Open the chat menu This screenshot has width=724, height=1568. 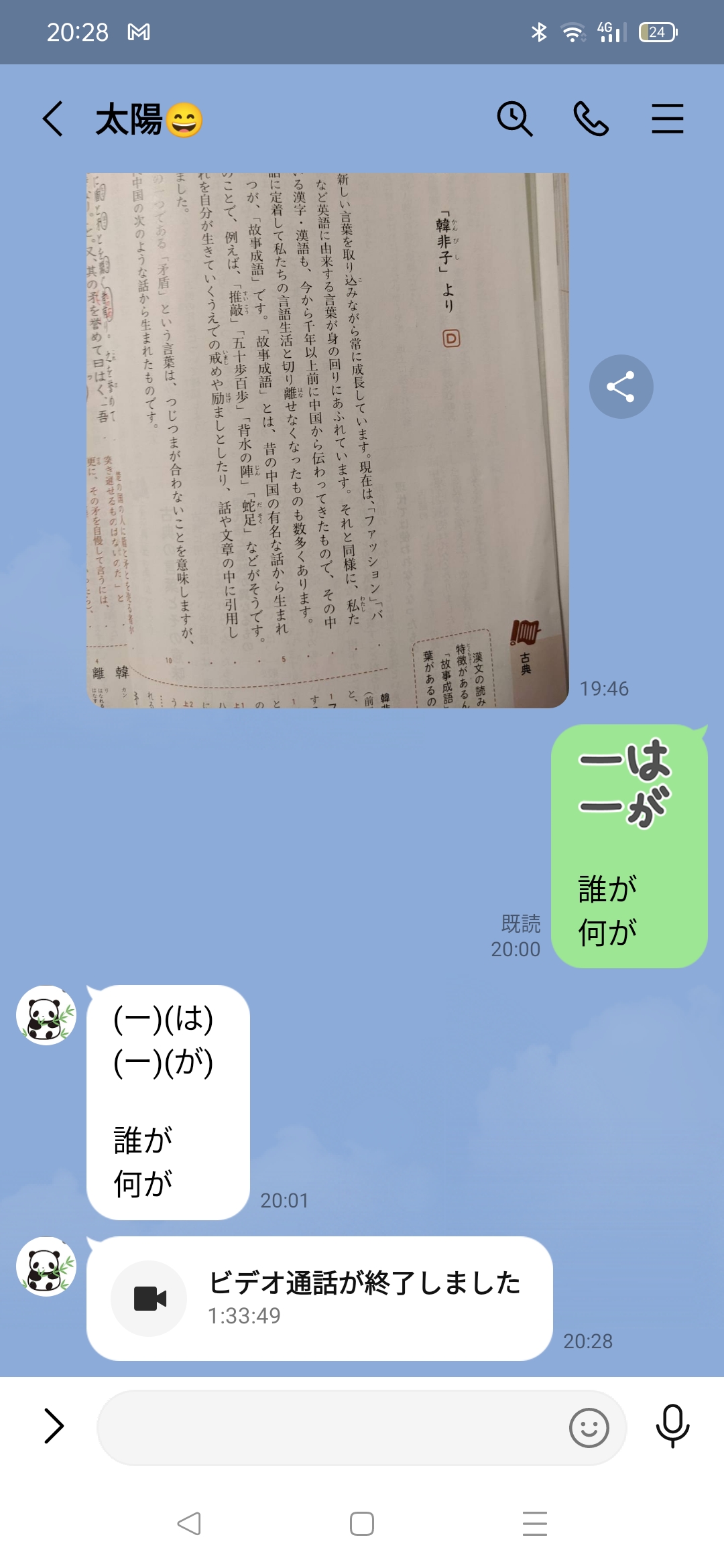point(667,119)
